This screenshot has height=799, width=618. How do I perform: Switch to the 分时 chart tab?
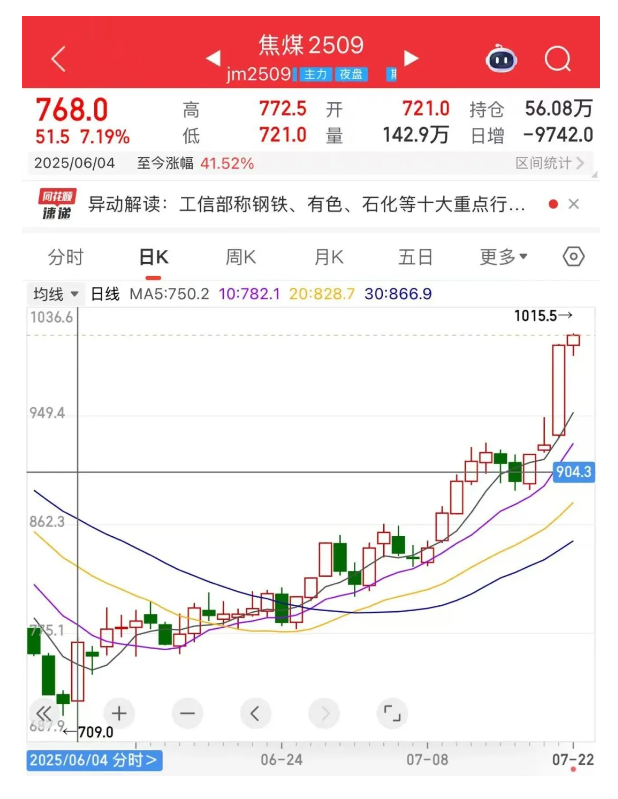pos(66,257)
